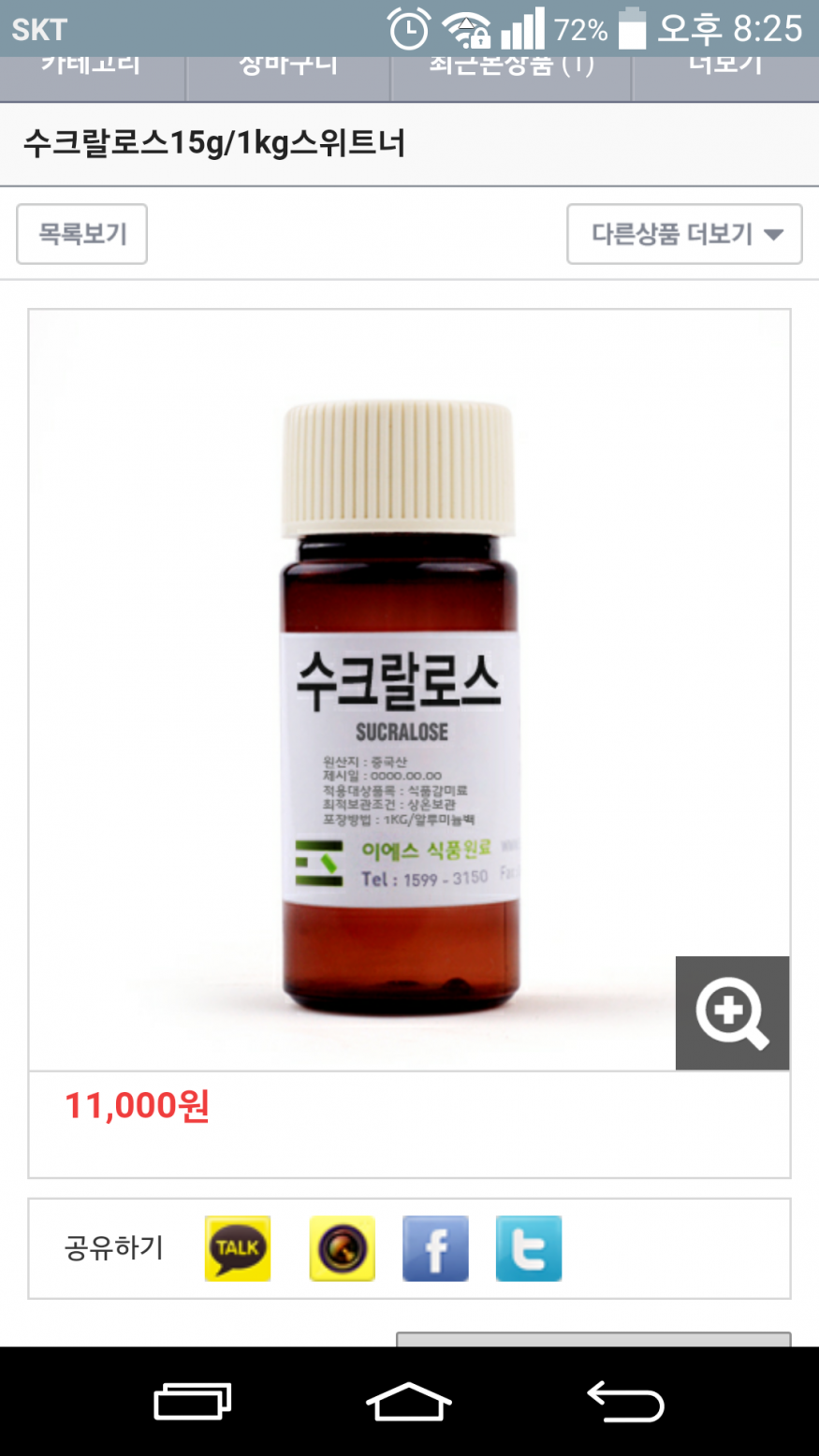Open recent apps from navigation bar
This screenshot has width=819, height=1456.
click(193, 1402)
